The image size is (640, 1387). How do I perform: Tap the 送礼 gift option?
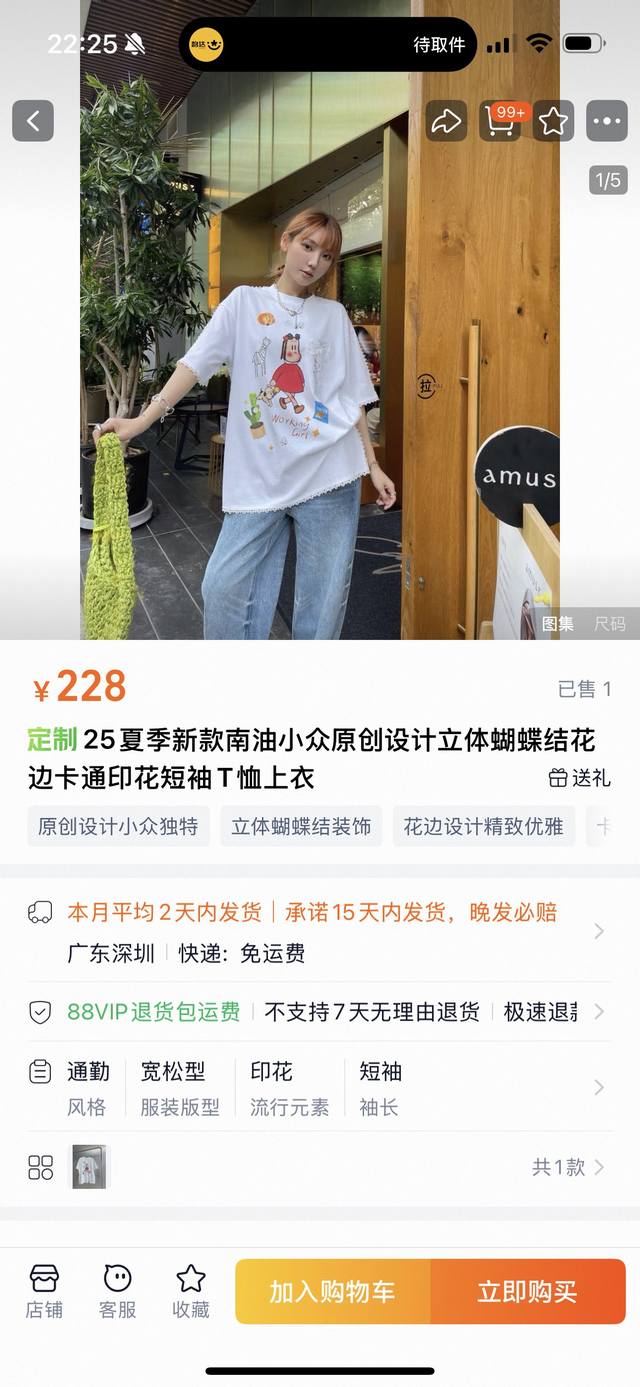click(x=580, y=777)
